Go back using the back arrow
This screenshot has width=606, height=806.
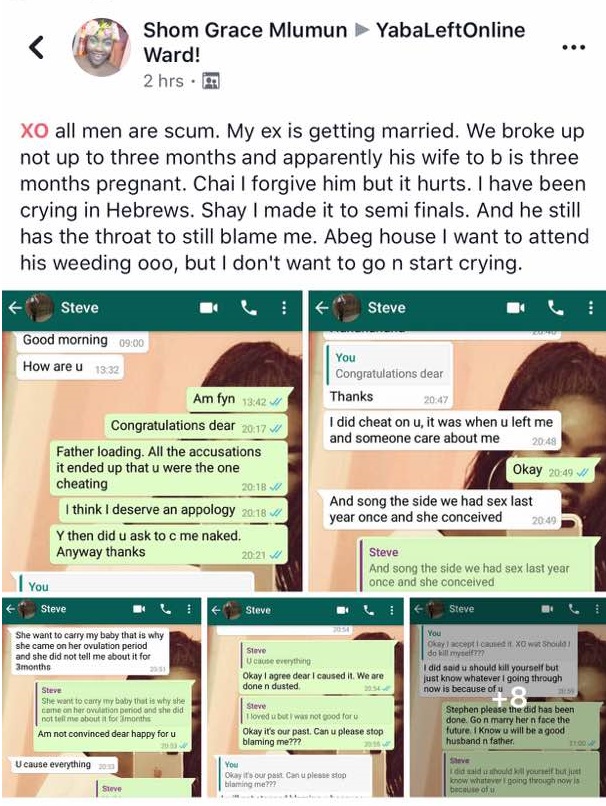(x=37, y=47)
